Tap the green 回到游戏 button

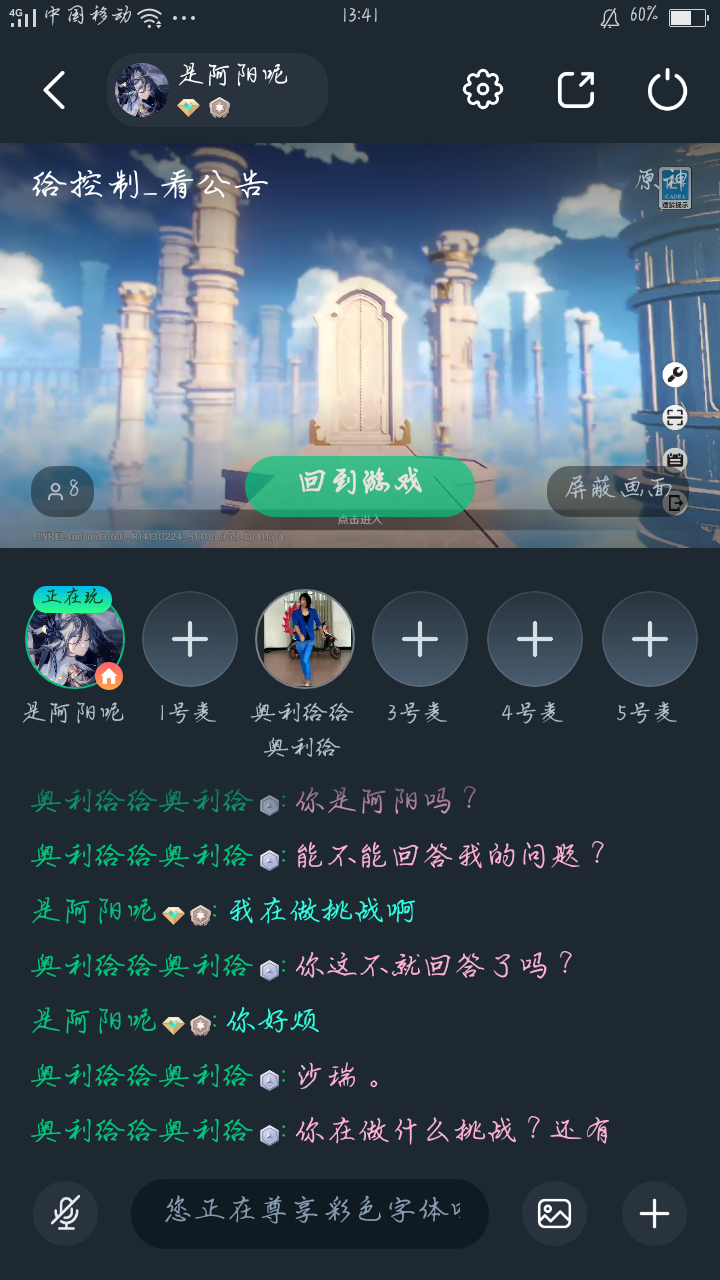coord(360,486)
